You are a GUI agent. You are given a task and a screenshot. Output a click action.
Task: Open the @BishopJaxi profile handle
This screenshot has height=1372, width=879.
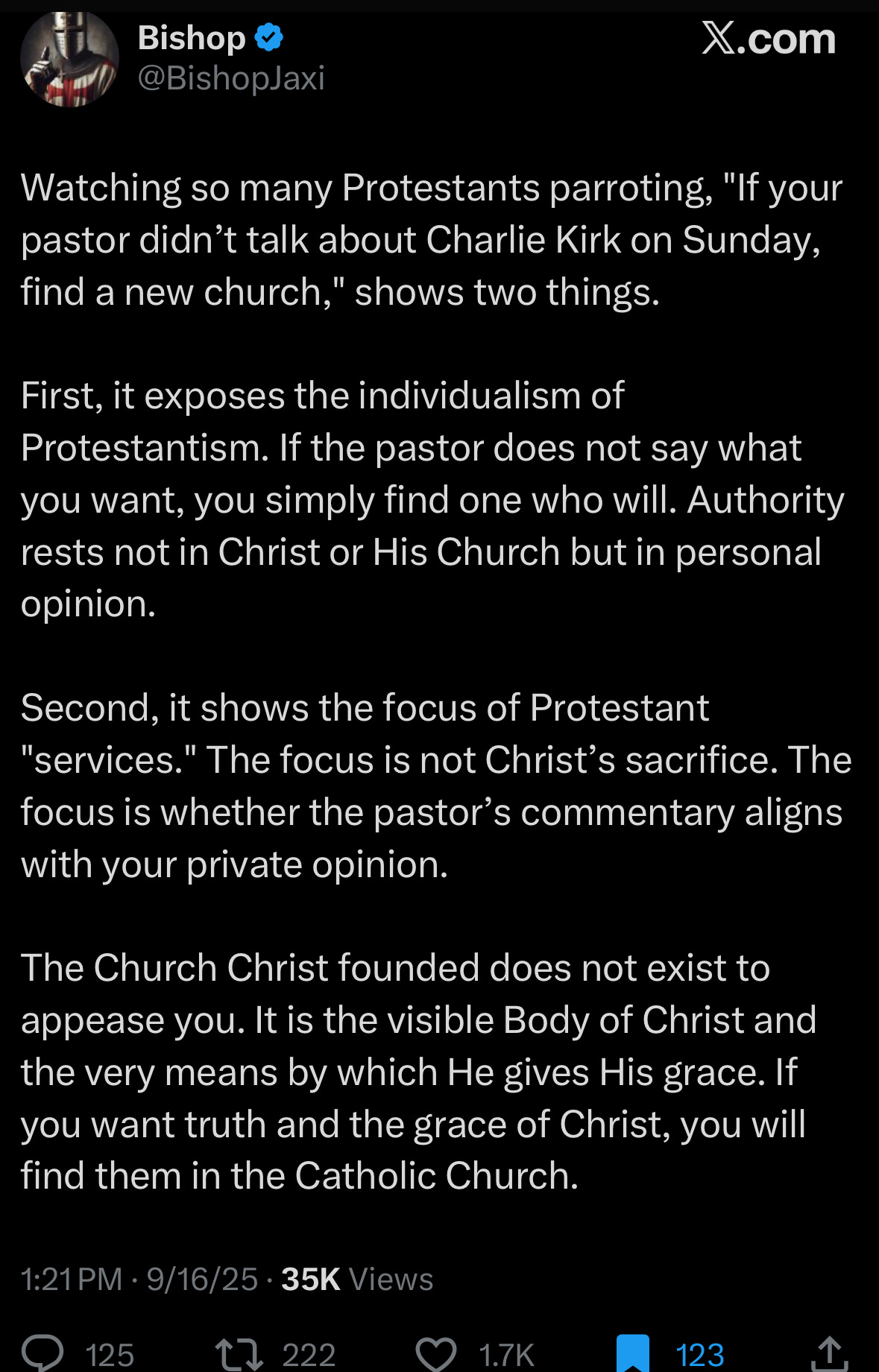[231, 78]
